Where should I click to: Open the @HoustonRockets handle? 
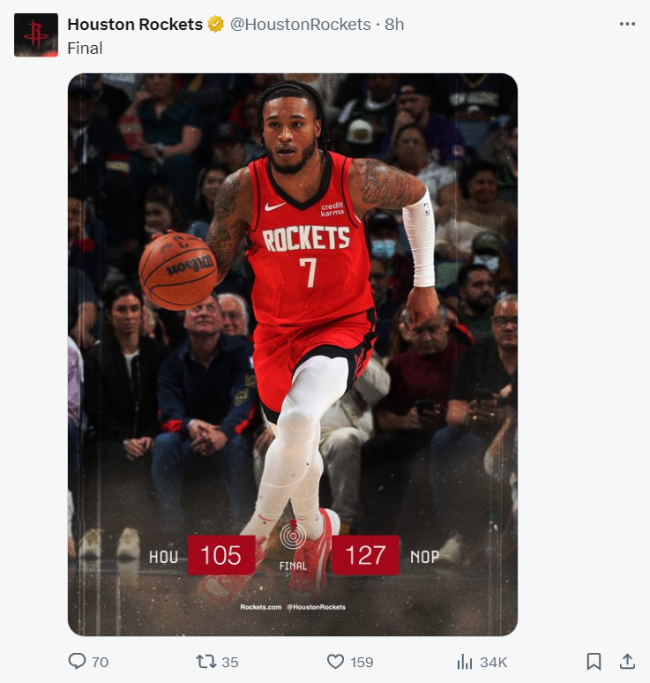point(300,24)
